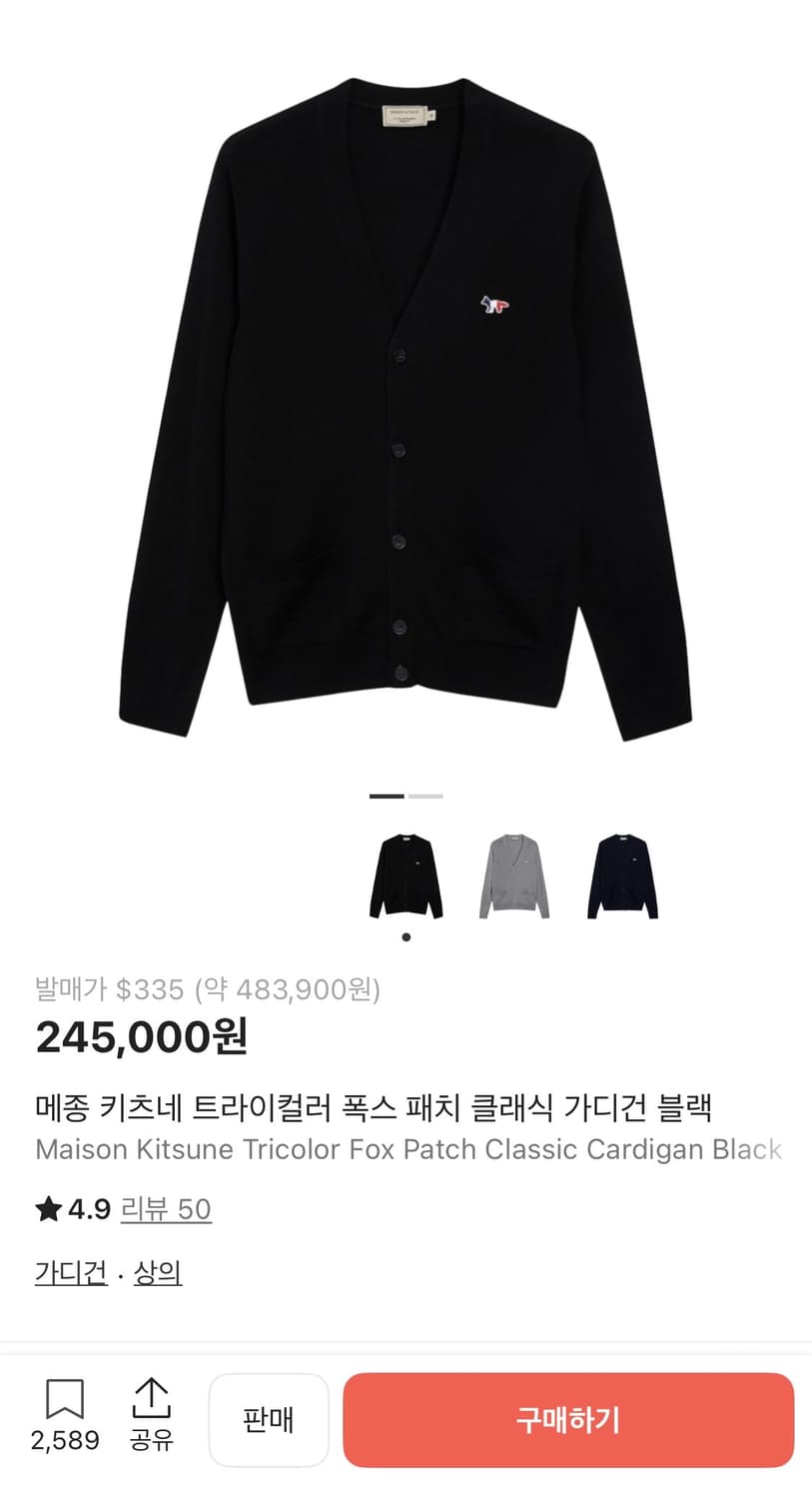Click the second segment of the carousel indicator
The width and height of the screenshot is (812, 1499).
click(424, 795)
